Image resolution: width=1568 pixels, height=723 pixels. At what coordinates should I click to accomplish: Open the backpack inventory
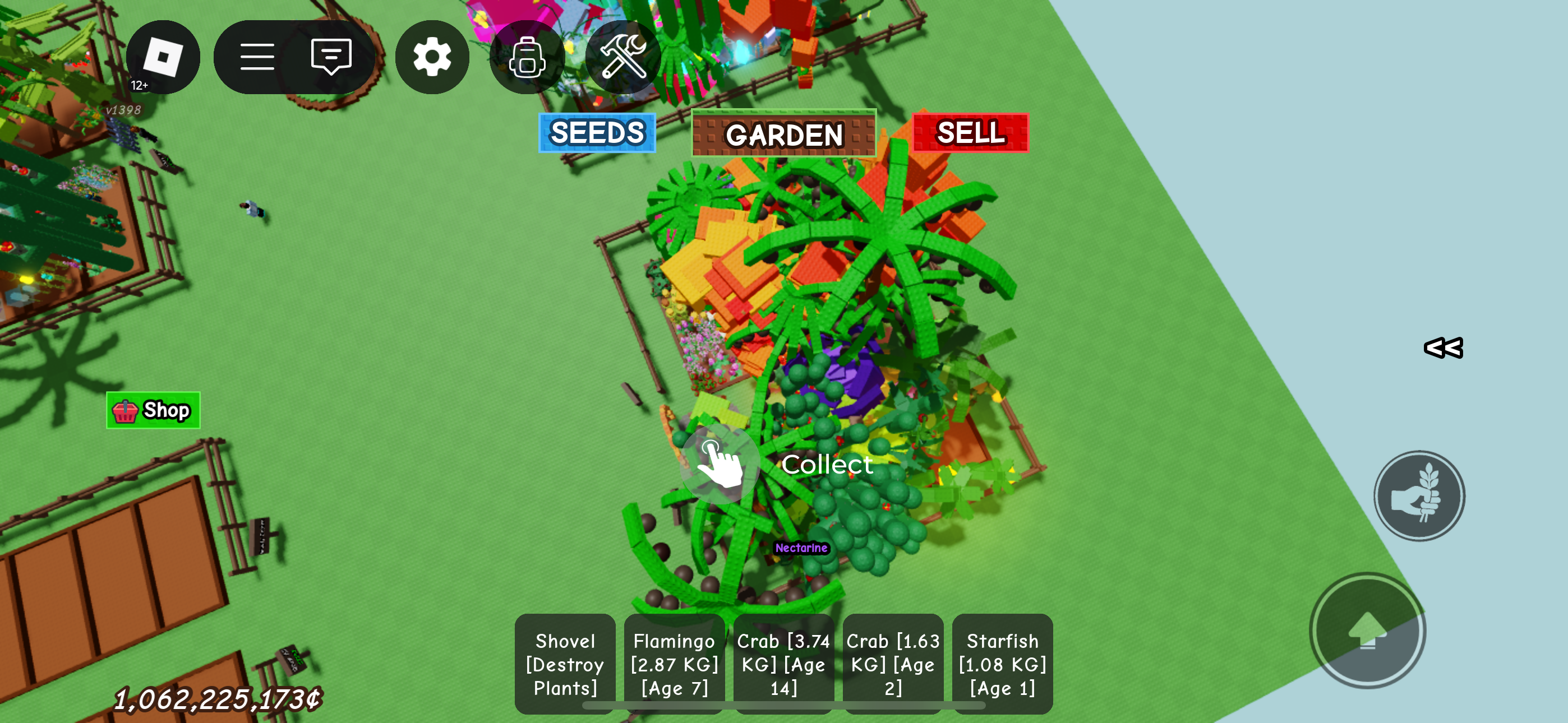(x=527, y=57)
